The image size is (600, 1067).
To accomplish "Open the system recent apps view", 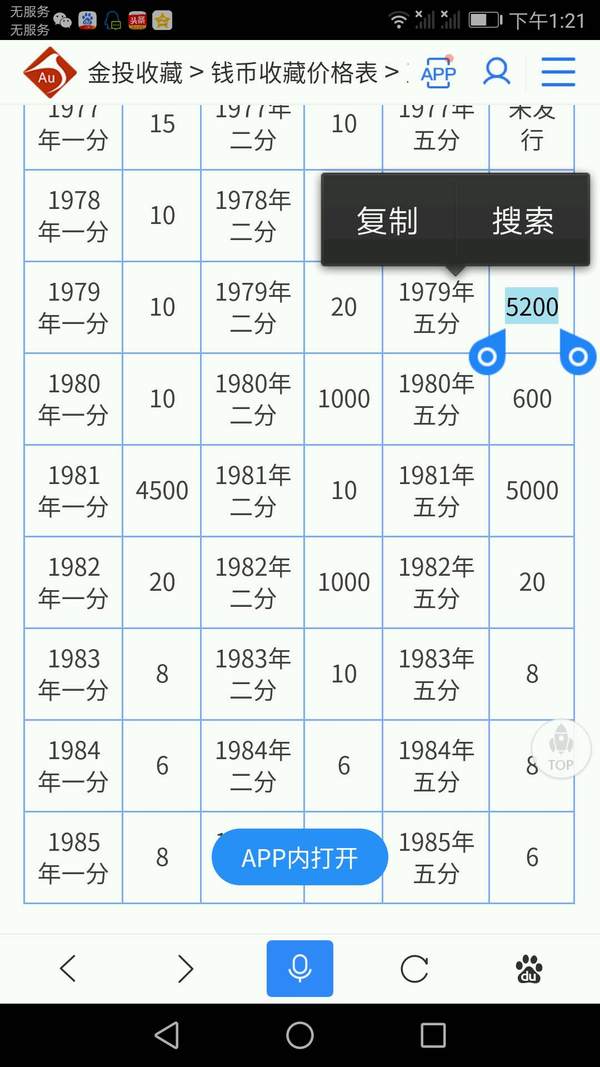I will 433,1035.
